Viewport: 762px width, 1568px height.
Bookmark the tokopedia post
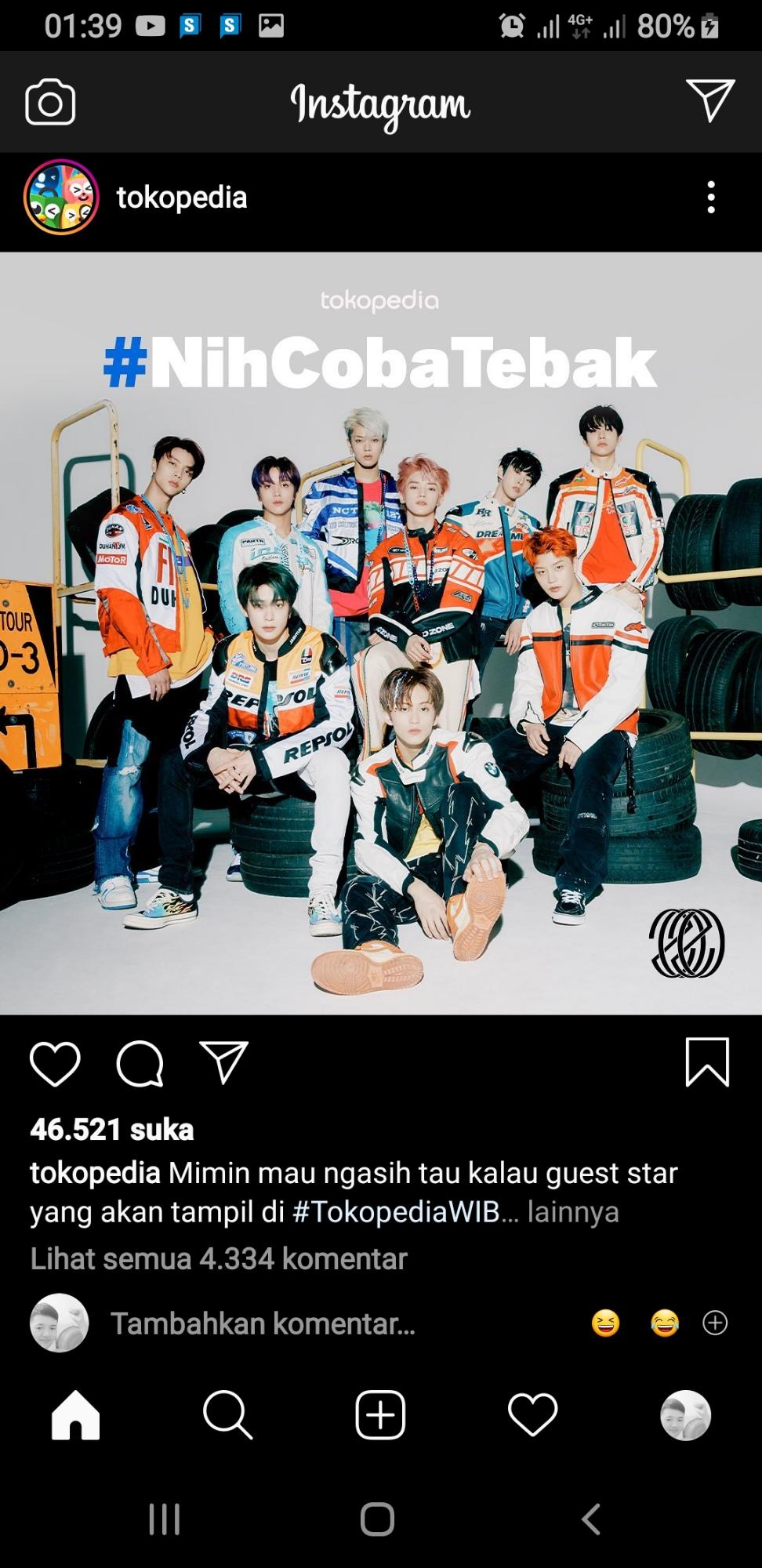(707, 1062)
